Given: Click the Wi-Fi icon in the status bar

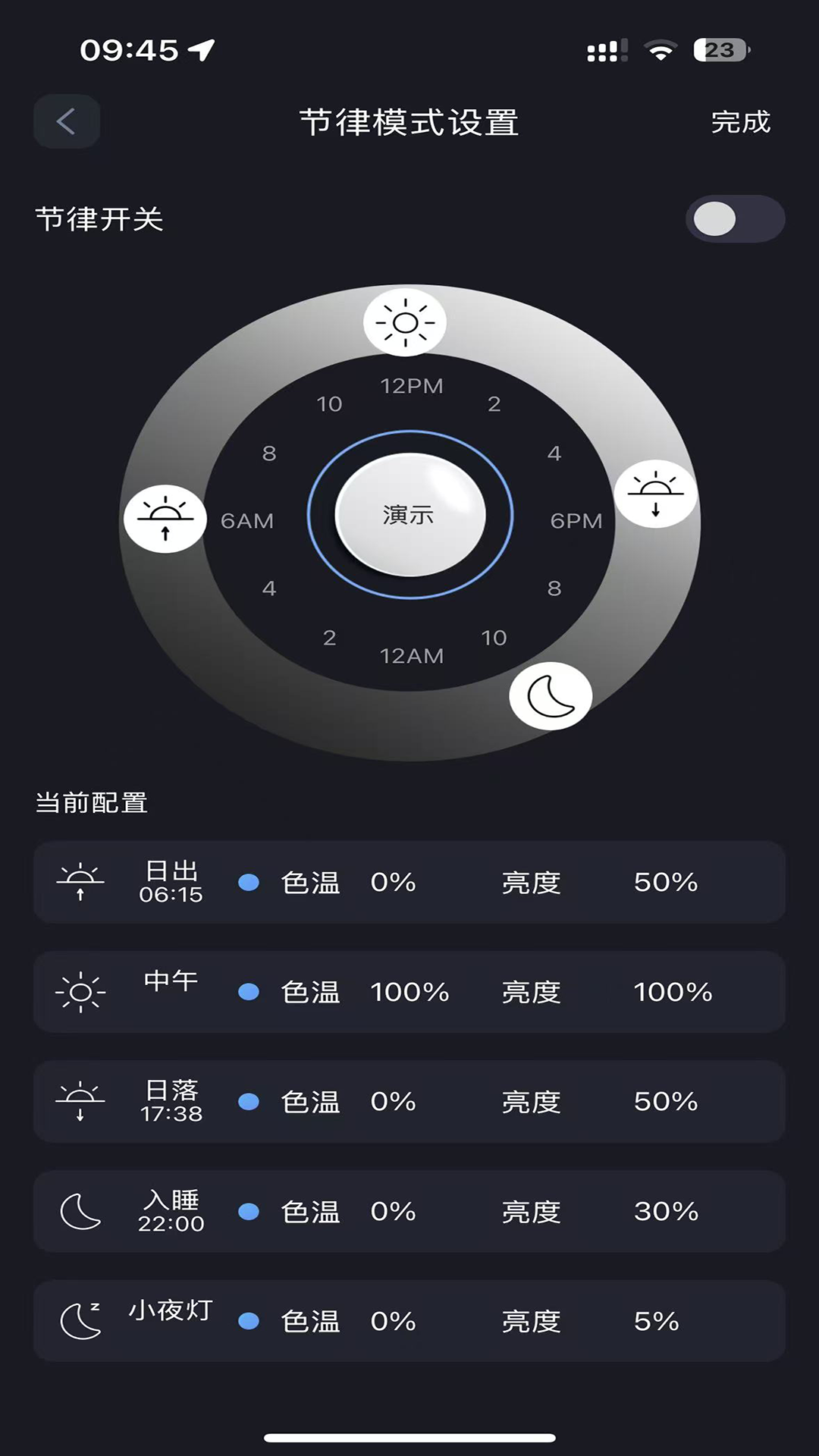Looking at the screenshot, I should click(661, 51).
